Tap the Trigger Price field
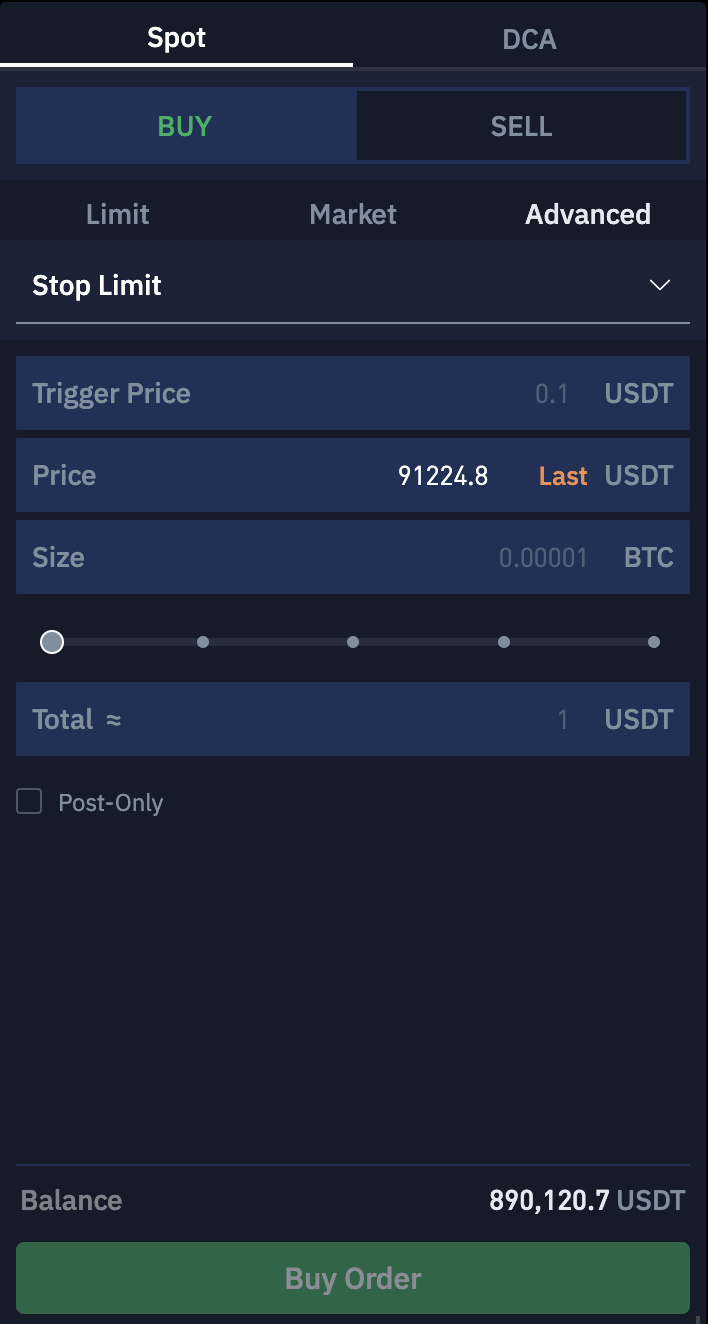 coord(353,393)
